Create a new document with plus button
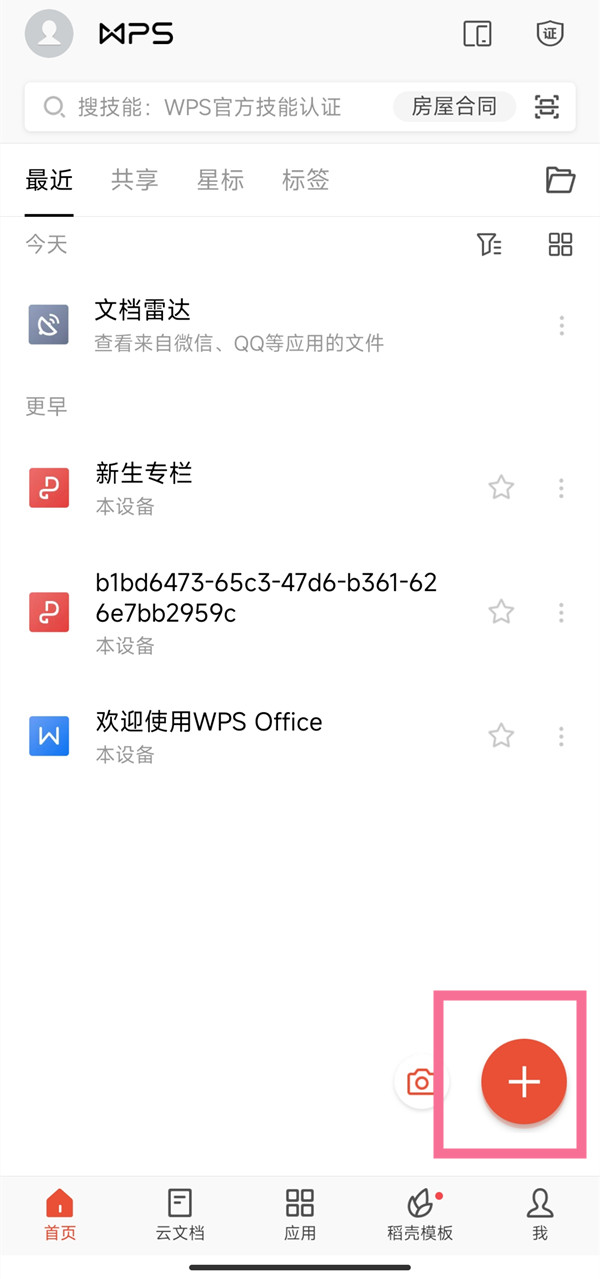The width and height of the screenshot is (600, 1279). [x=524, y=1081]
